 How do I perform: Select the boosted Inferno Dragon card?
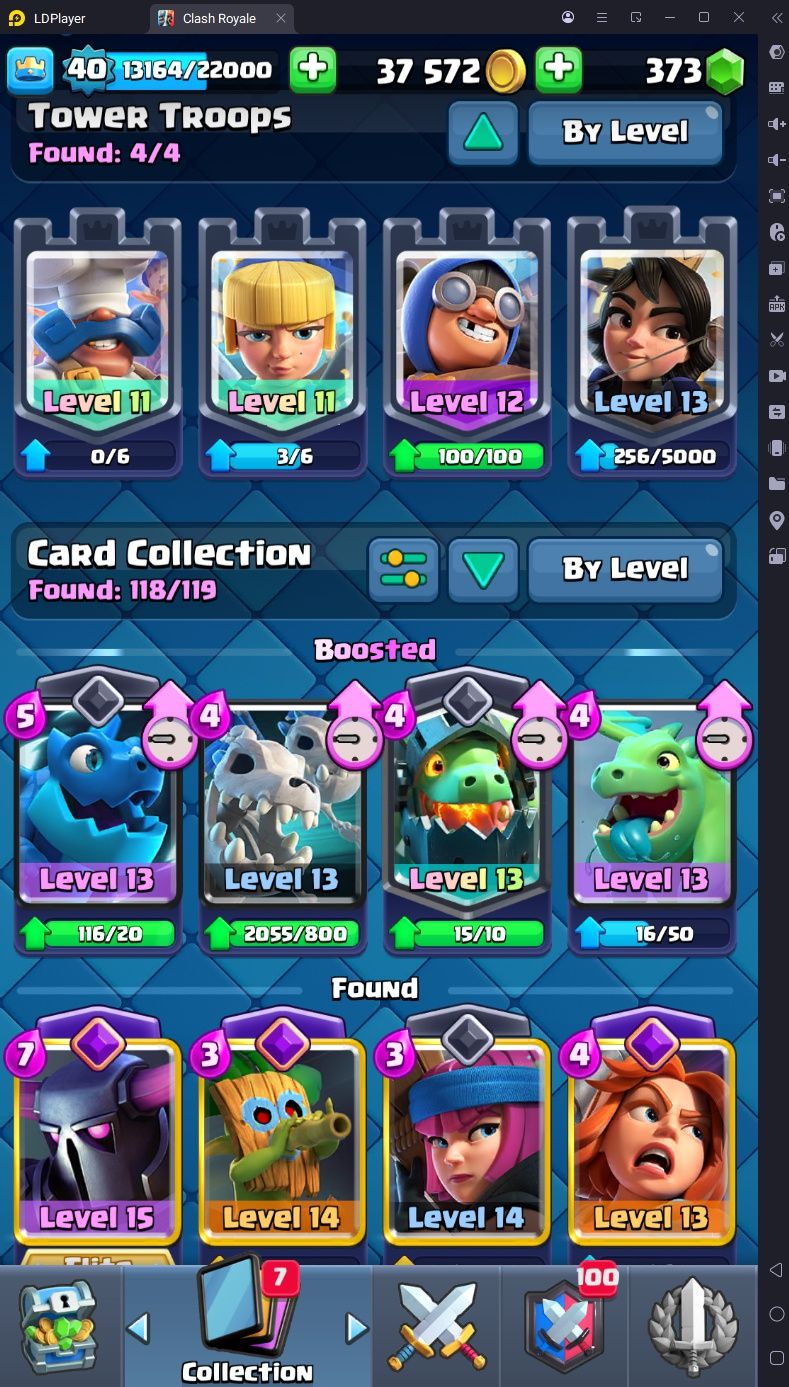pyautogui.click(x=467, y=810)
